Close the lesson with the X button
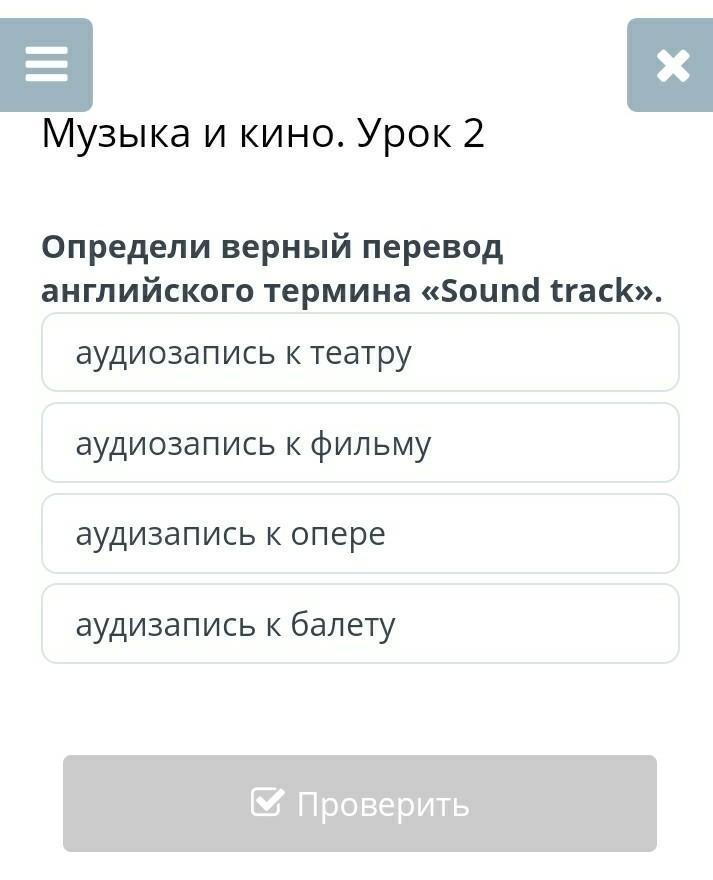The width and height of the screenshot is (713, 880). (672, 65)
